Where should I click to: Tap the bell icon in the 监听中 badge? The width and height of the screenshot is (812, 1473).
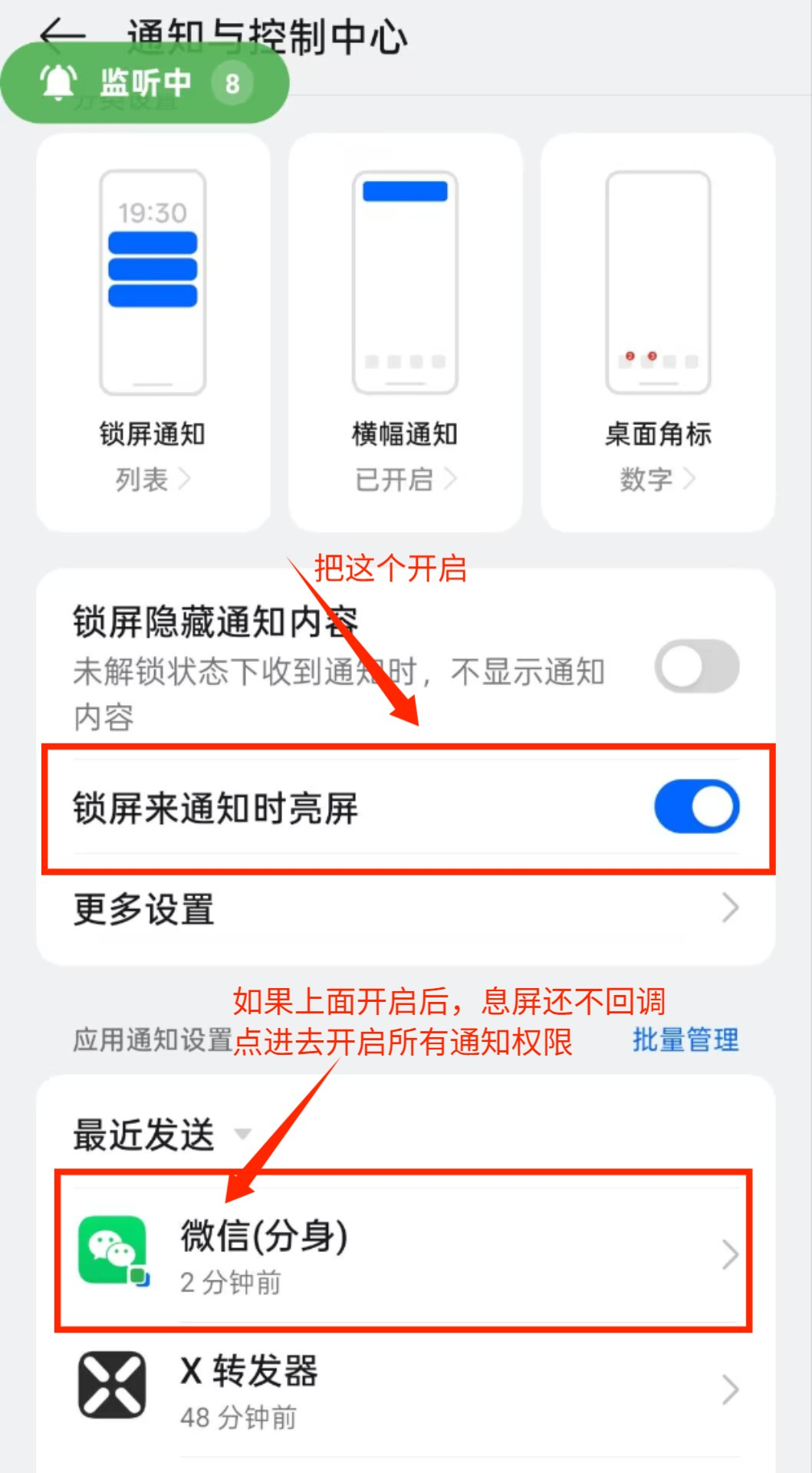point(58,82)
